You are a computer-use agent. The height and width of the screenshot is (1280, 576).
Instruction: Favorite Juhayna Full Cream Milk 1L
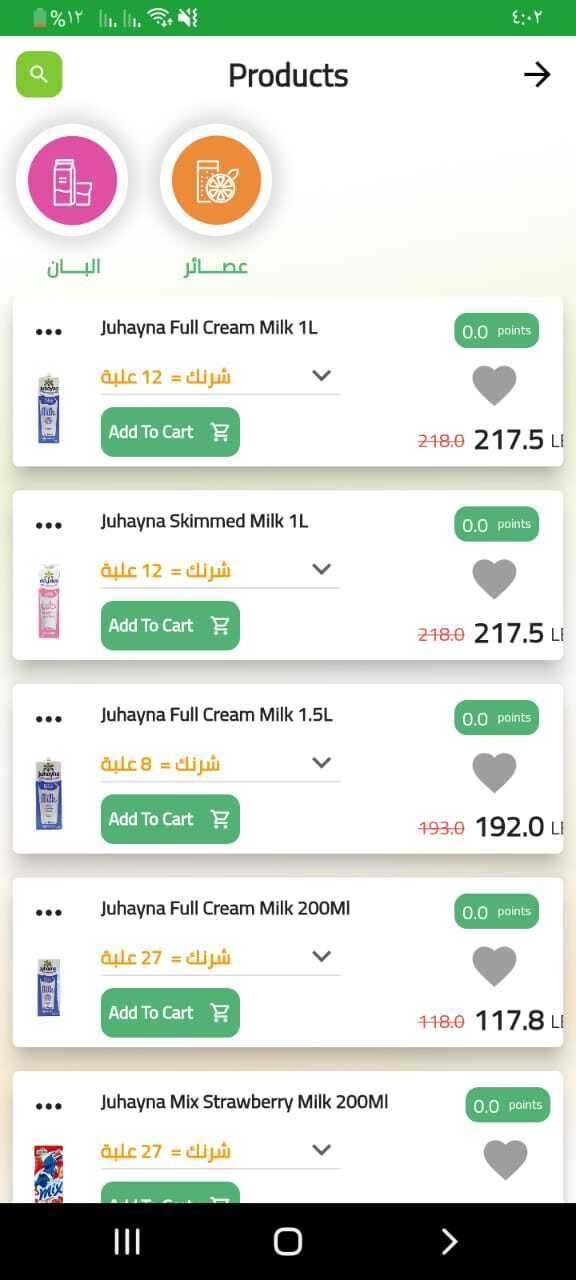494,385
